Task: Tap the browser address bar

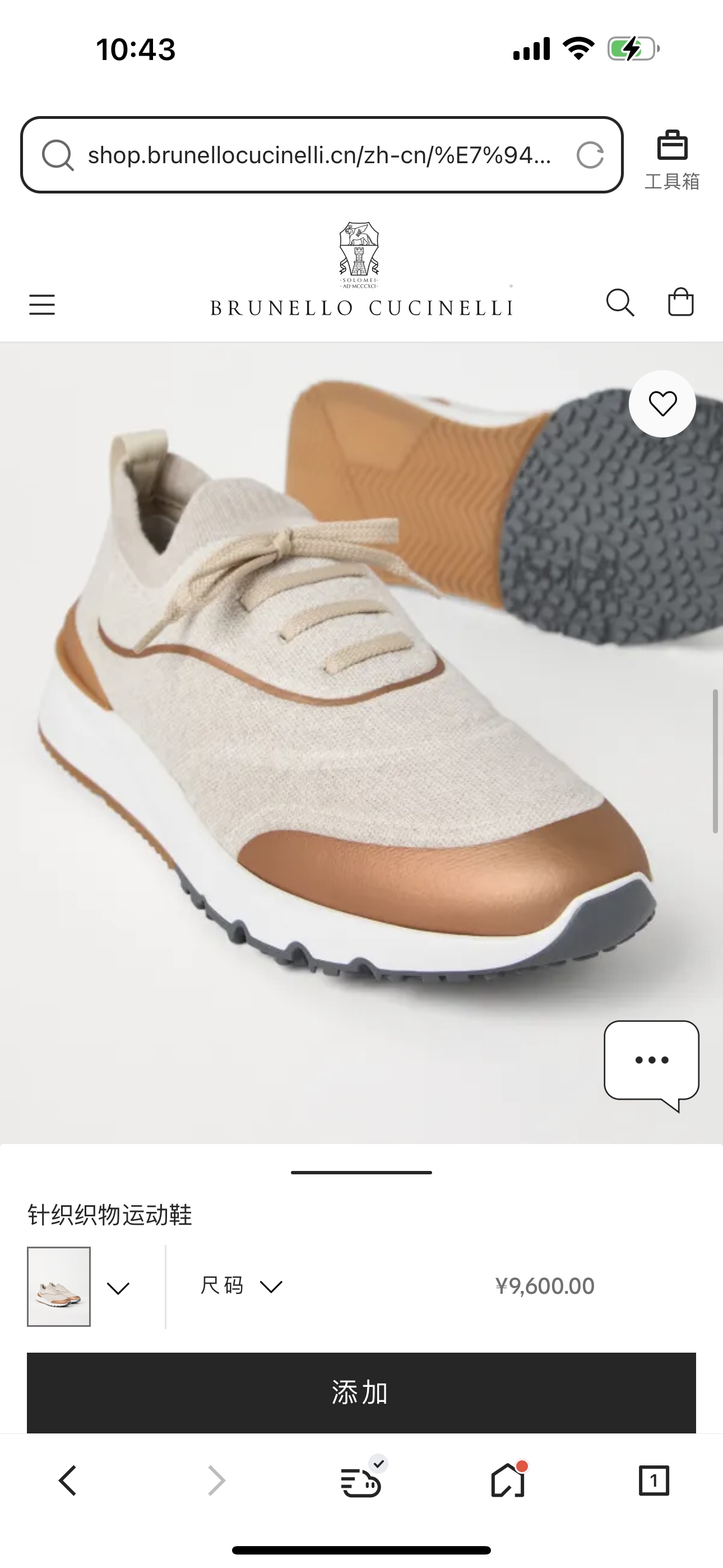Action: (319, 155)
